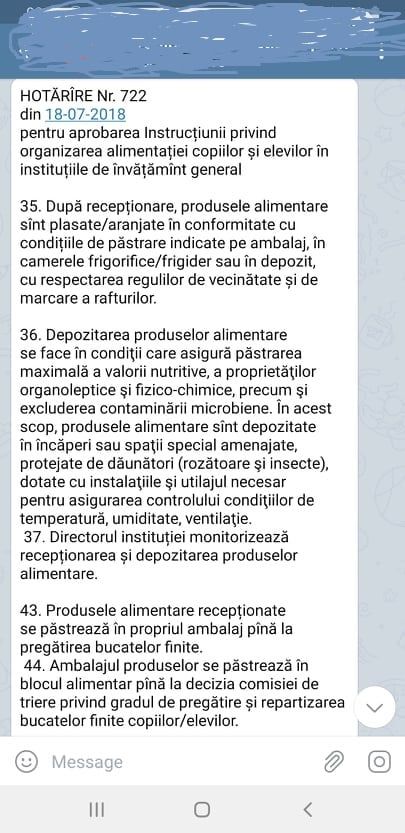Jump to latest message with down arrow
Image resolution: width=405 pixels, height=833 pixels.
[x=375, y=707]
